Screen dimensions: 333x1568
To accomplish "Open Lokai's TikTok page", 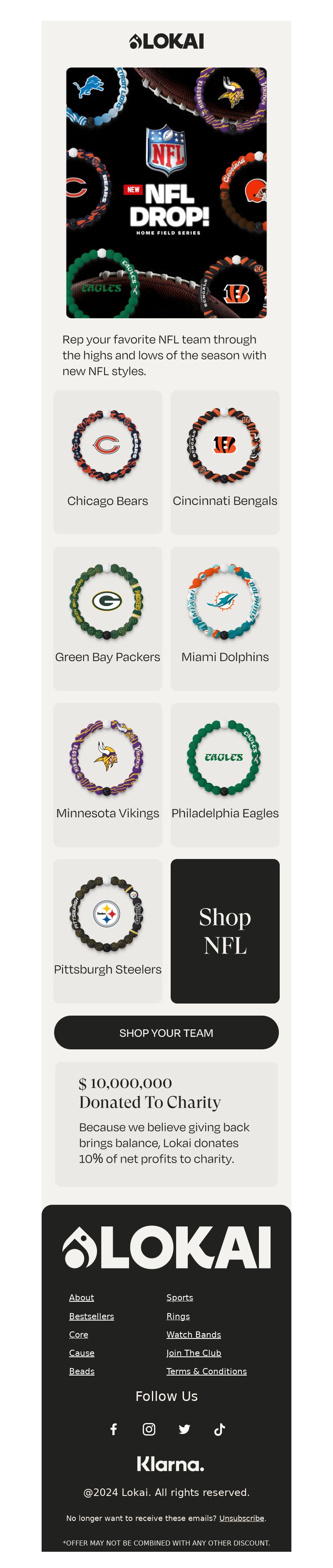I will pyautogui.click(x=219, y=1428).
